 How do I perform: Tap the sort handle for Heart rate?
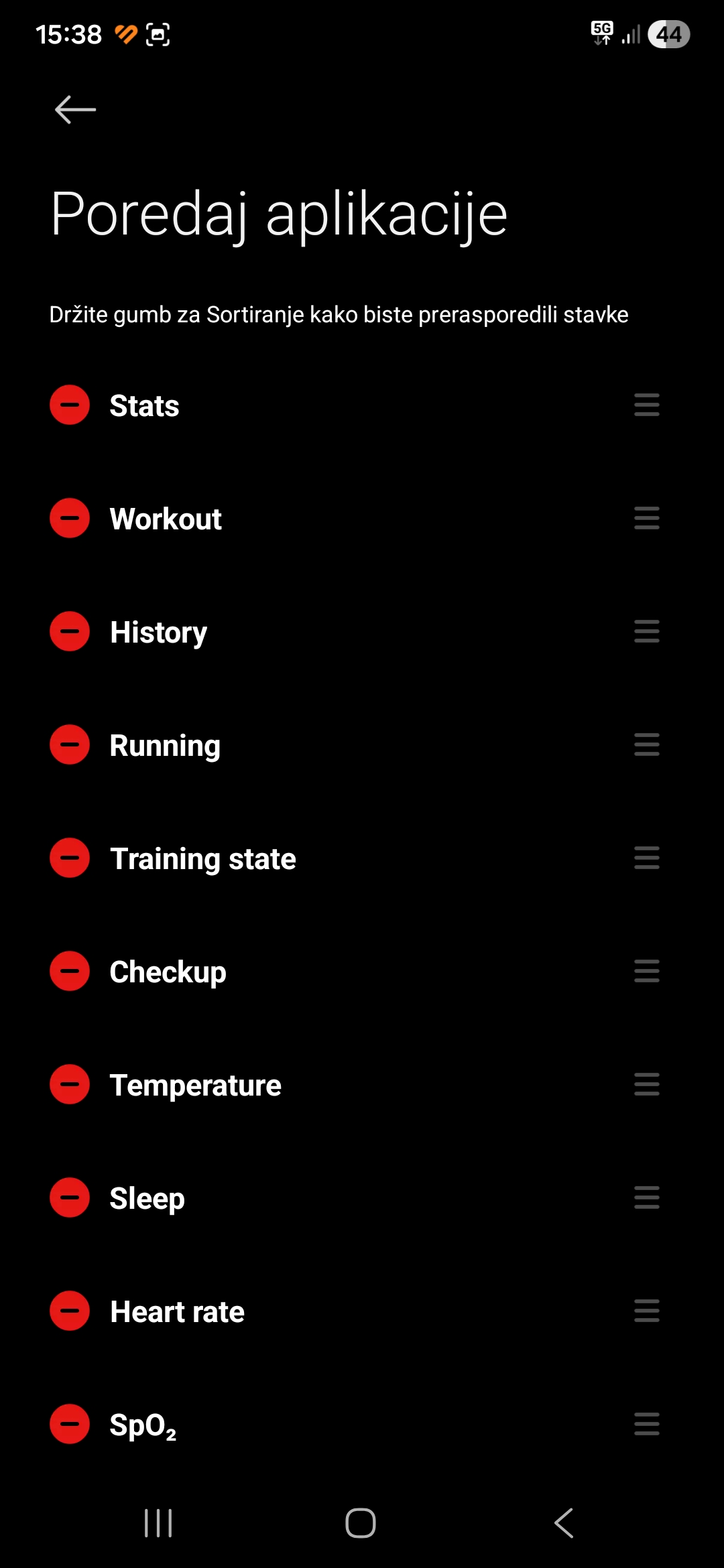647,1311
